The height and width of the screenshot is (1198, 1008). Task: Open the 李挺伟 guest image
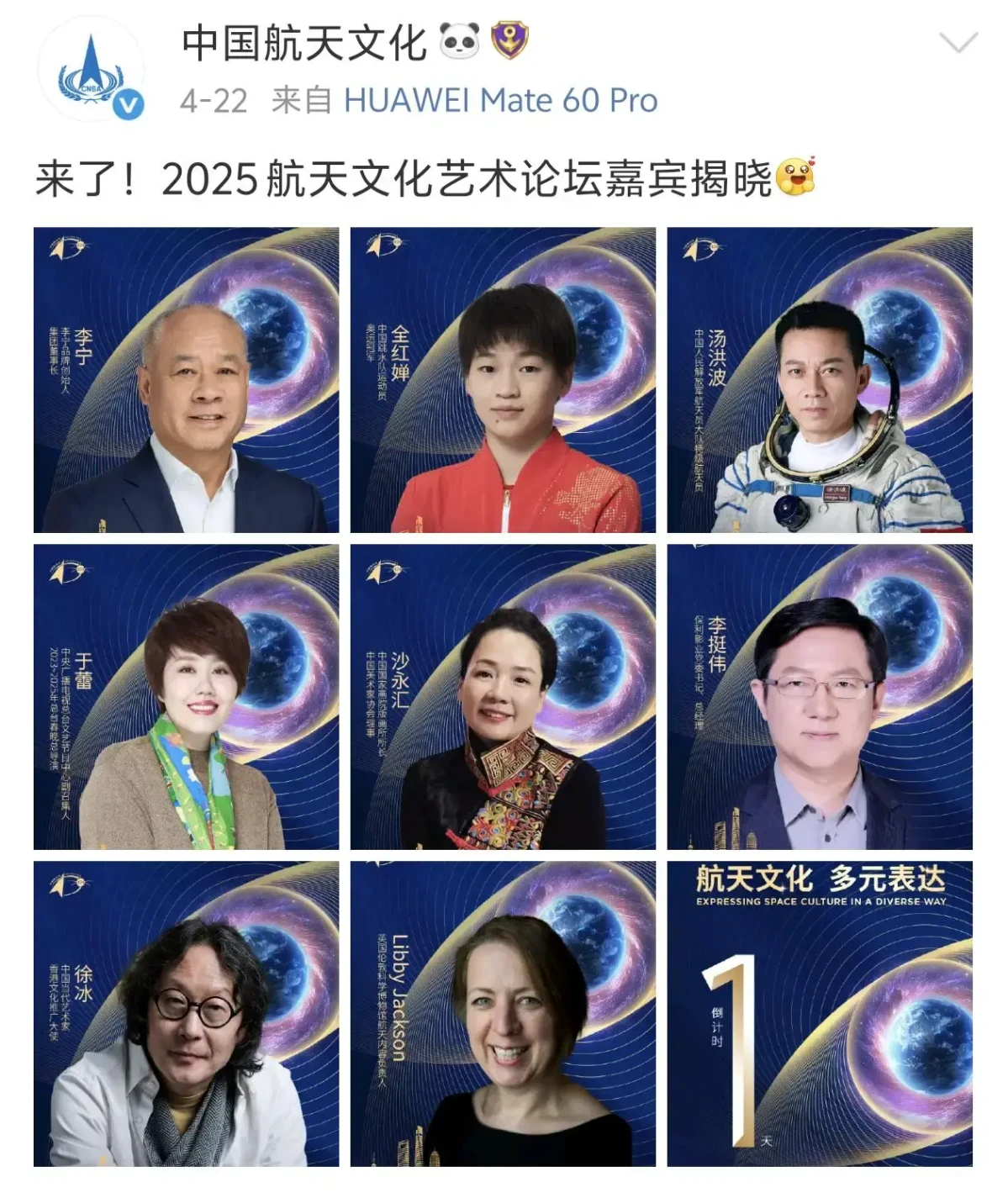(820, 697)
